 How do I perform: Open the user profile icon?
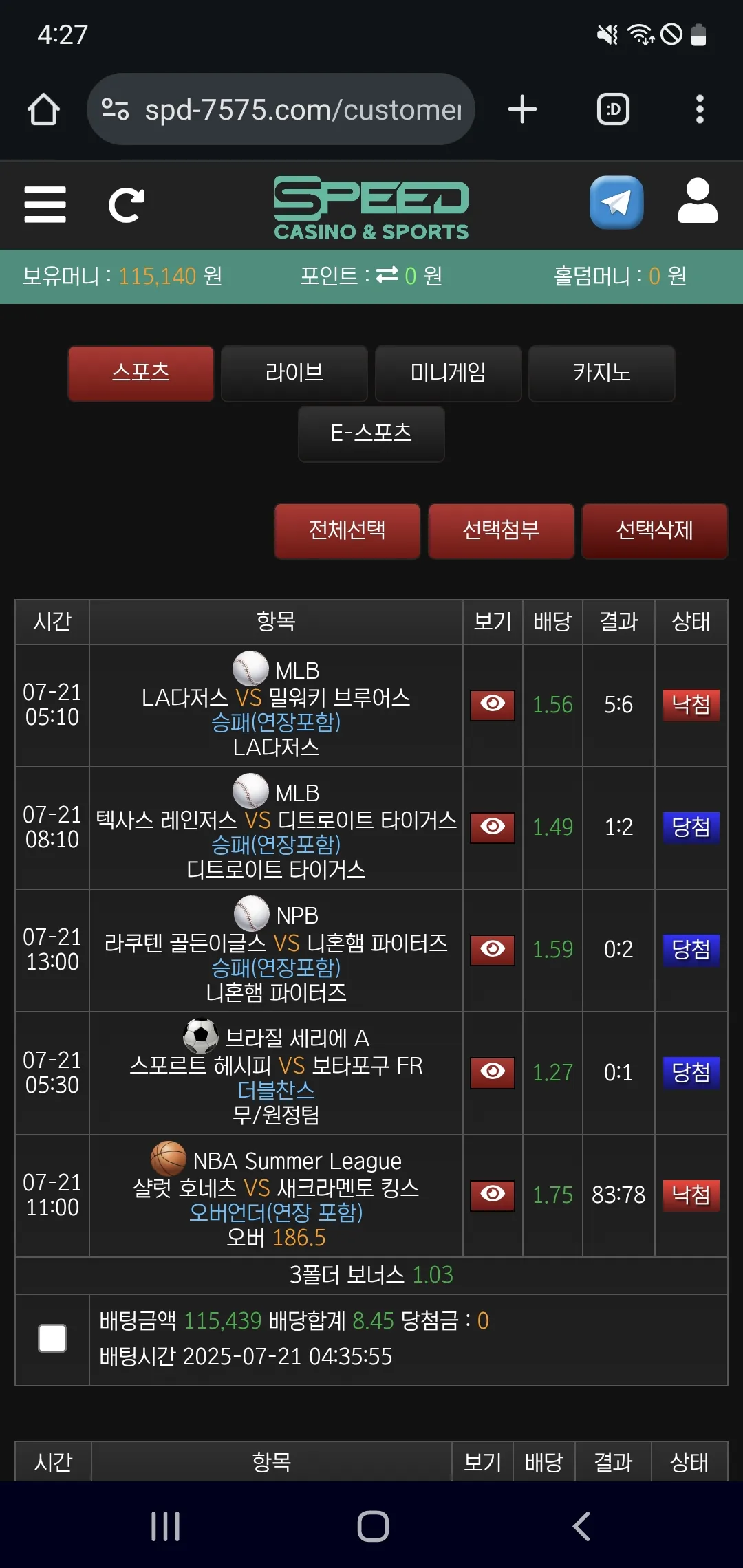coord(698,201)
